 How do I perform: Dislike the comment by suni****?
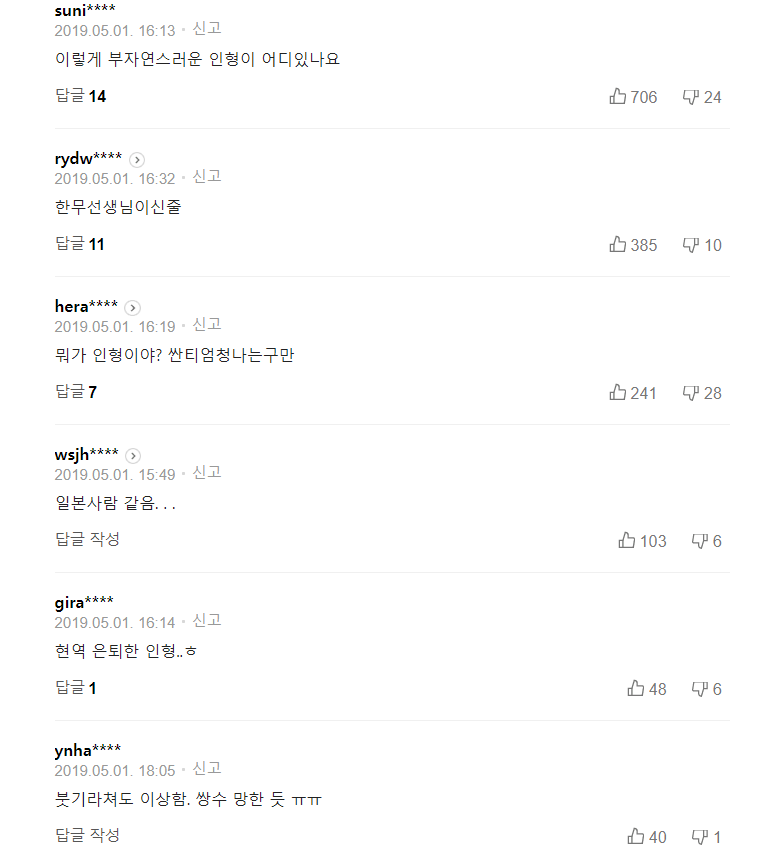(701, 97)
